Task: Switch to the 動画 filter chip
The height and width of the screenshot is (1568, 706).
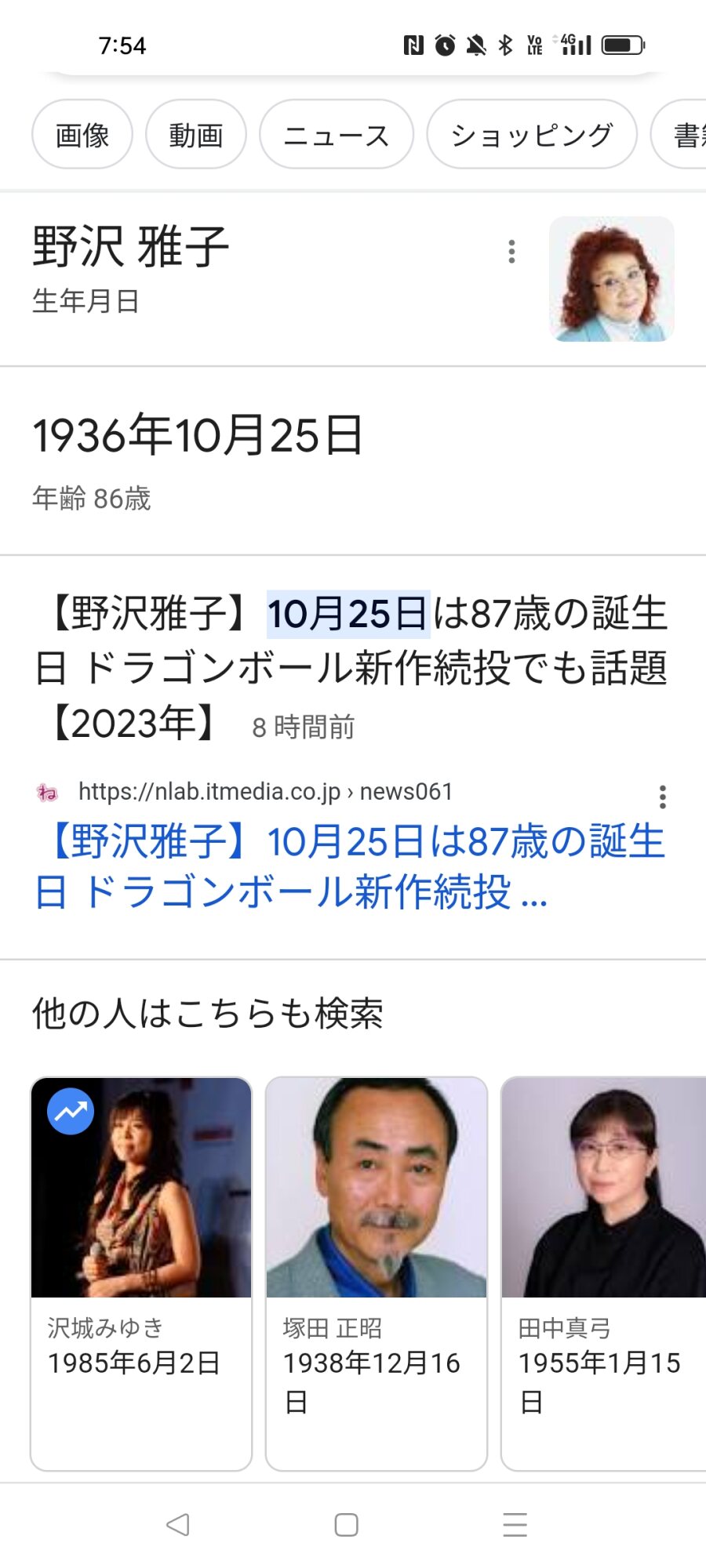Action: click(195, 135)
